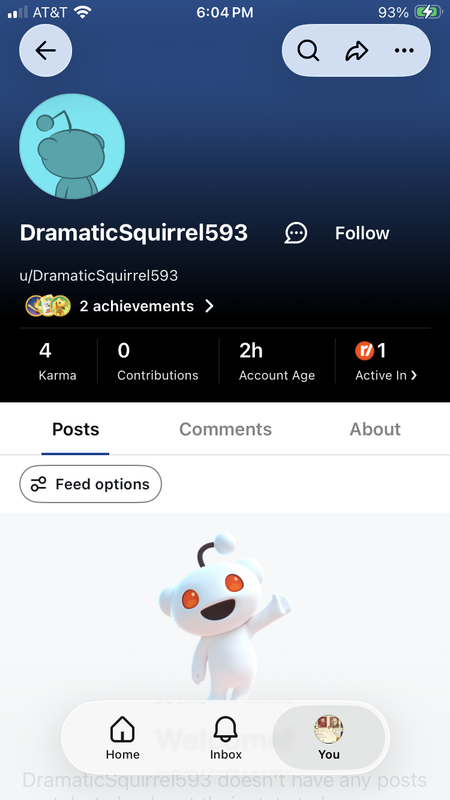Open the Active In communities list
Screen dimensions: 450x800
tap(386, 362)
